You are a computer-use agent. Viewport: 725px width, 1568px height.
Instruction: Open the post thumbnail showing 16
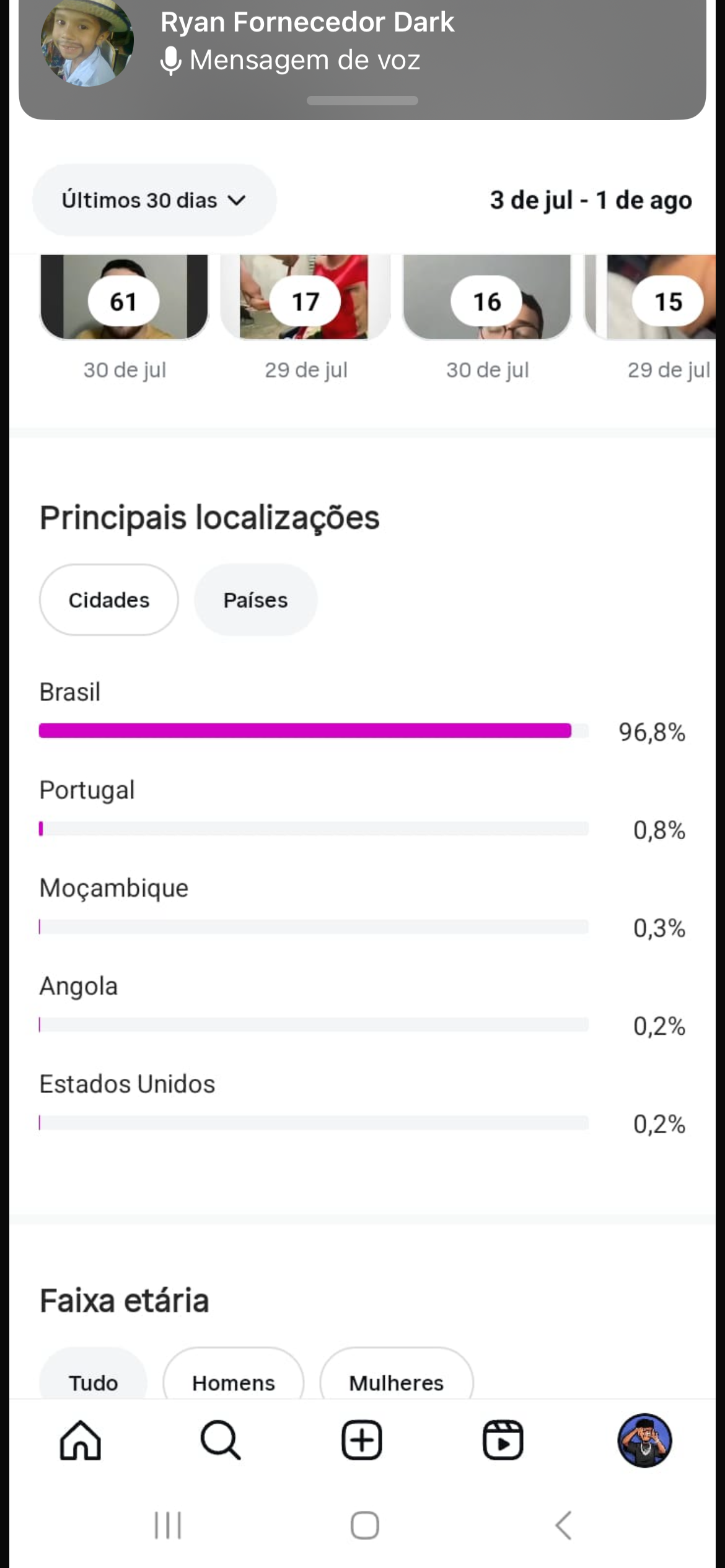[487, 297]
